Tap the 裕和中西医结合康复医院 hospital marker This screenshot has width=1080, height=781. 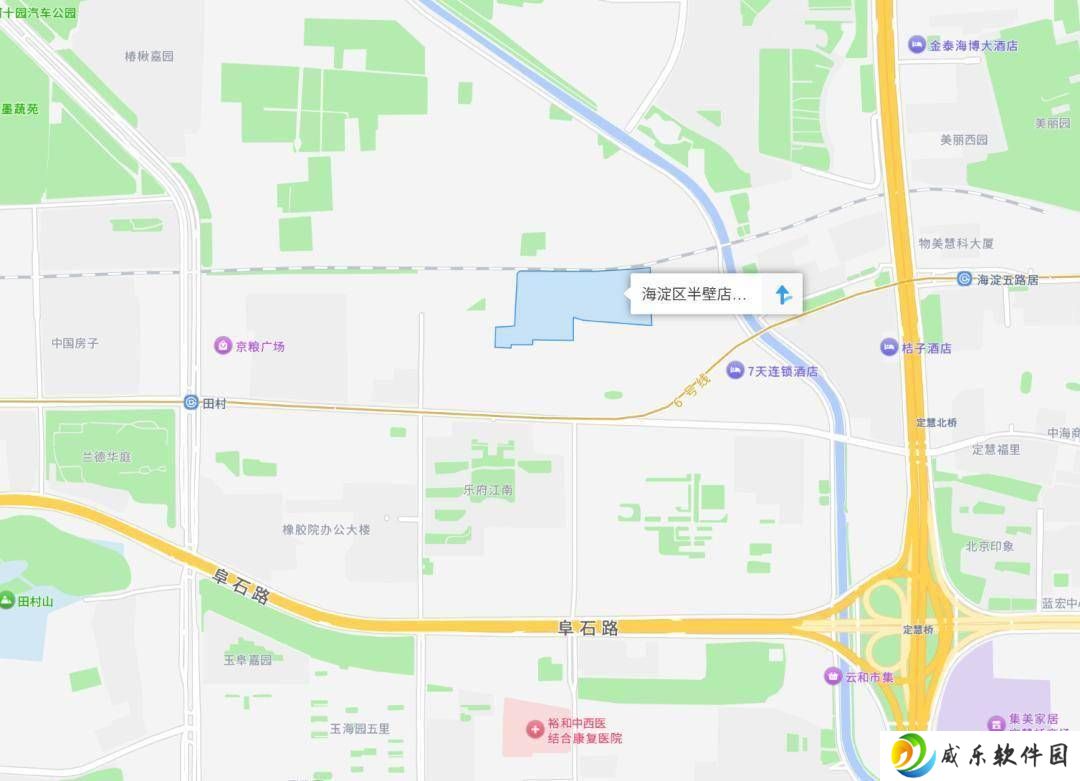[535, 730]
